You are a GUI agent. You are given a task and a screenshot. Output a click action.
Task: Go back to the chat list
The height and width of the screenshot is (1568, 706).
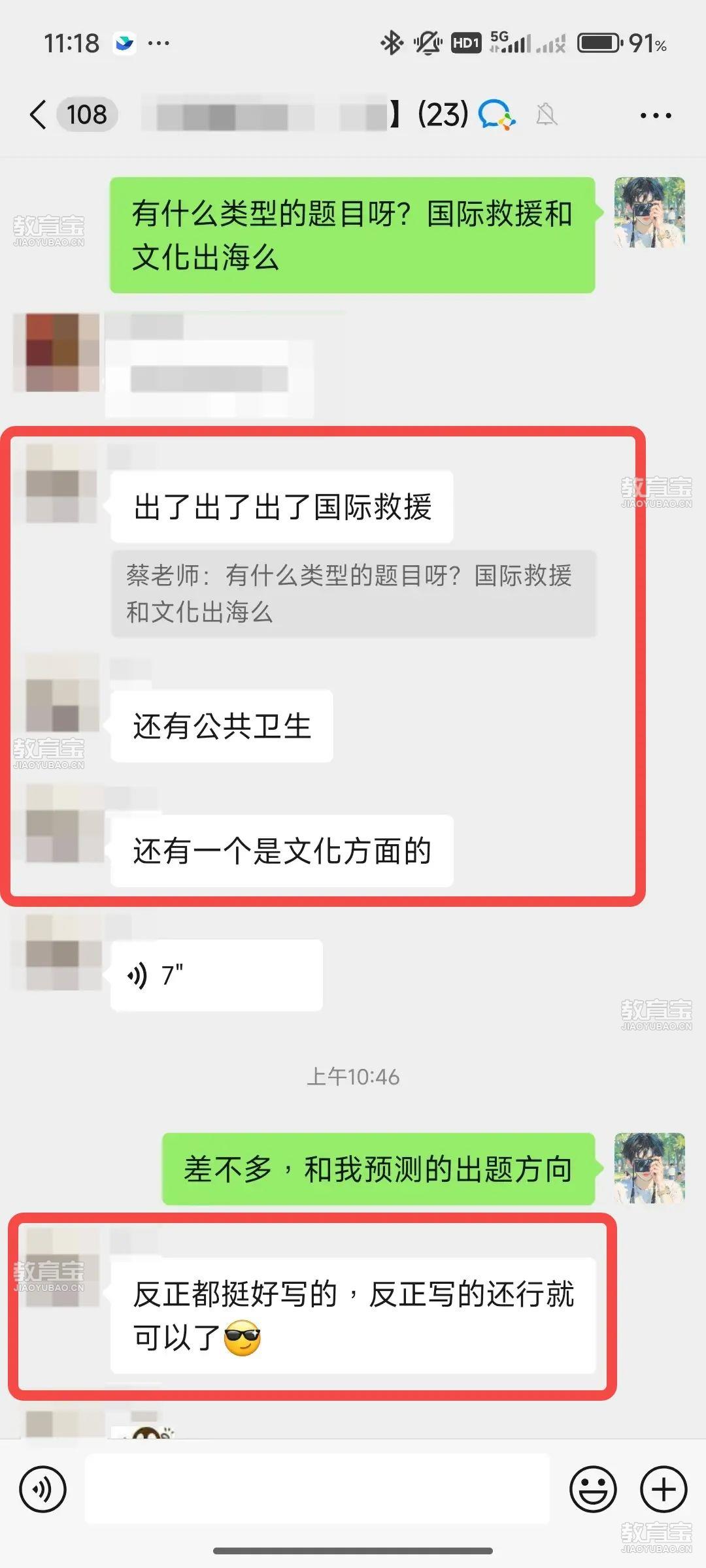(39, 115)
